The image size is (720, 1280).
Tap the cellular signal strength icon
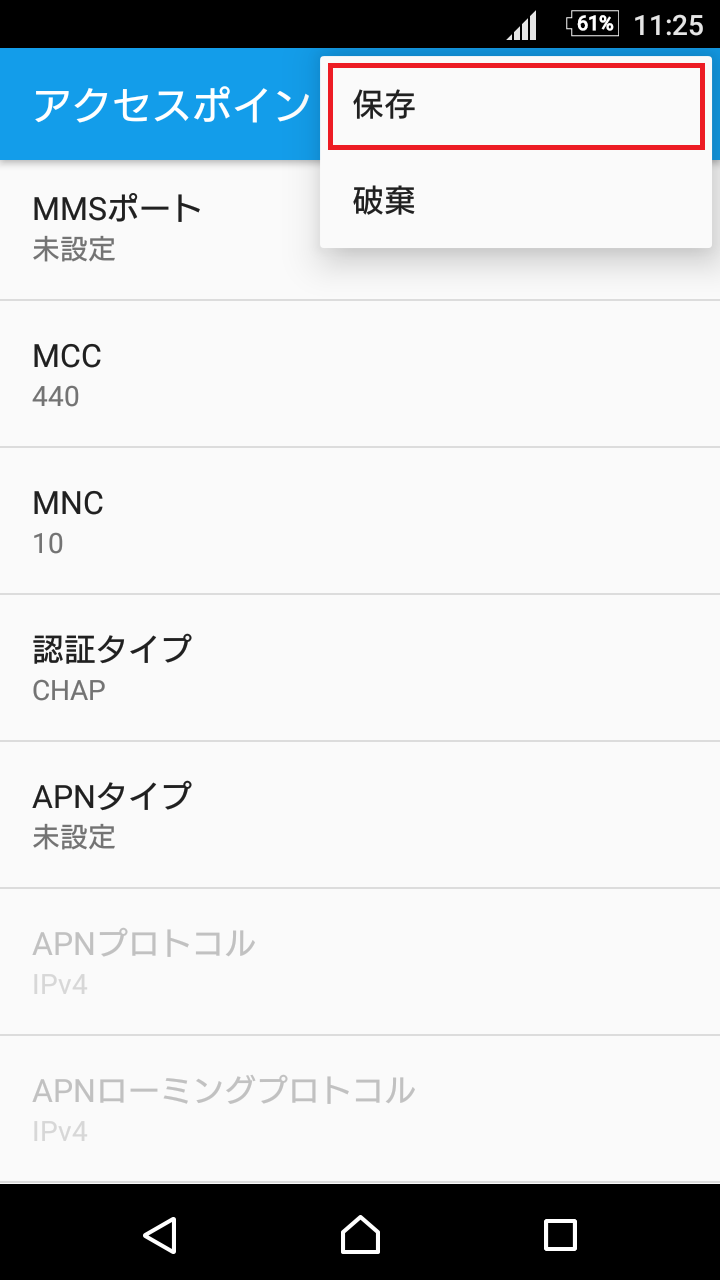point(521,23)
